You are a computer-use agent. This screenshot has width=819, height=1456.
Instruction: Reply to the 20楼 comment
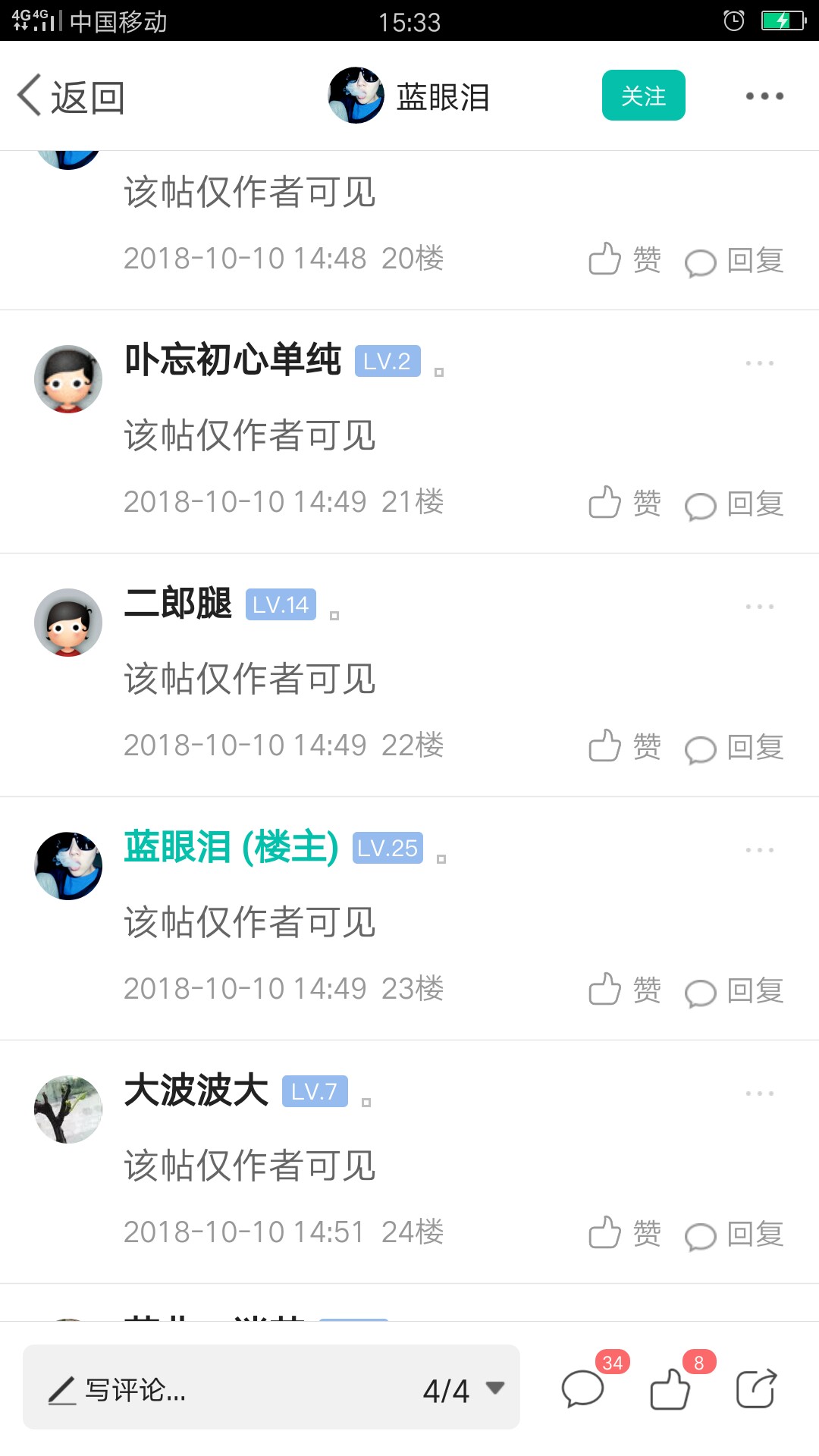pyautogui.click(x=734, y=262)
